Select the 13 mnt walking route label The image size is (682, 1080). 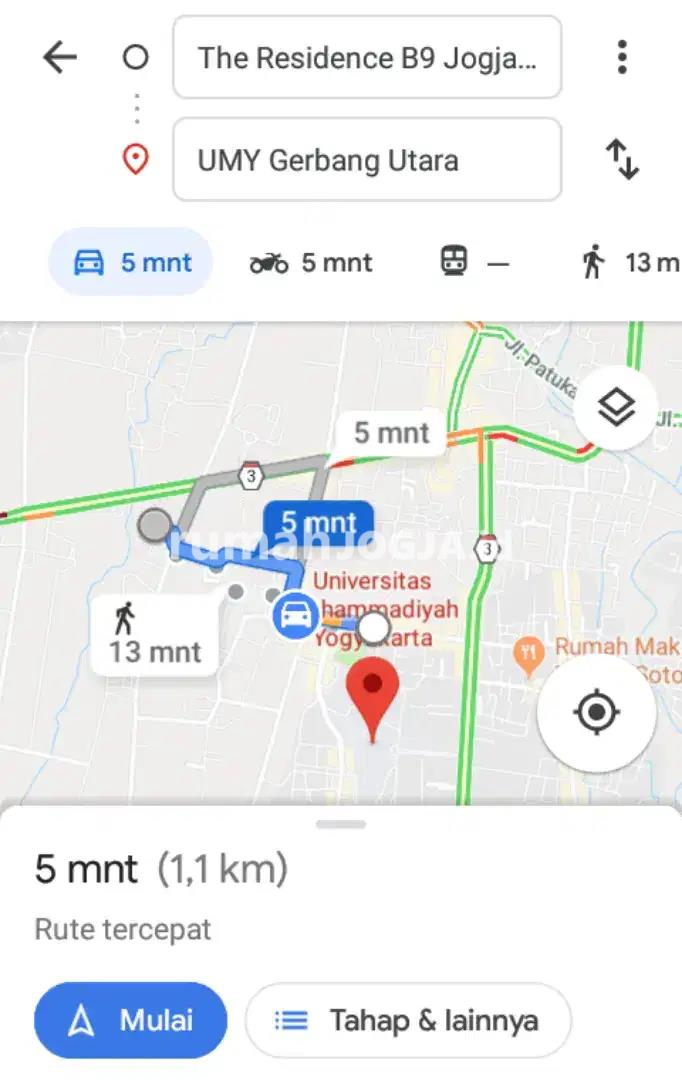(x=155, y=636)
